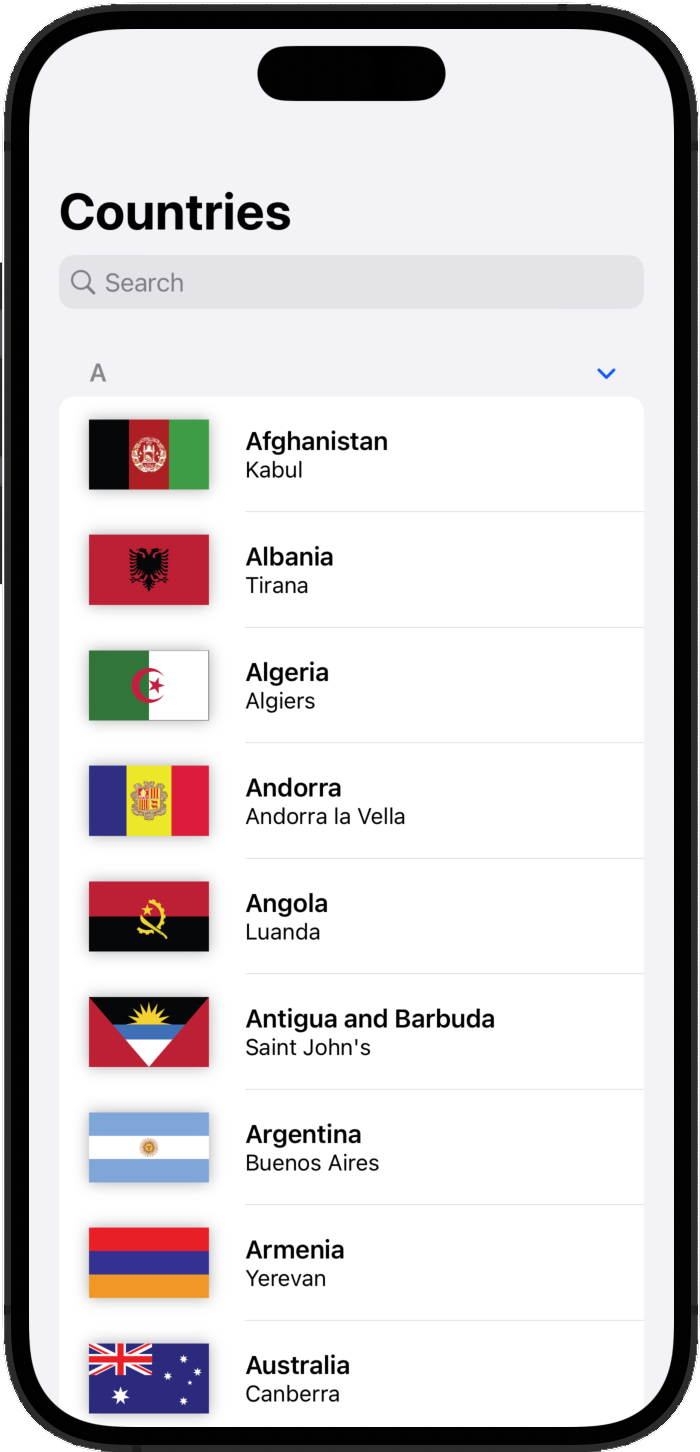Tap the Armenia entry

350,1263
